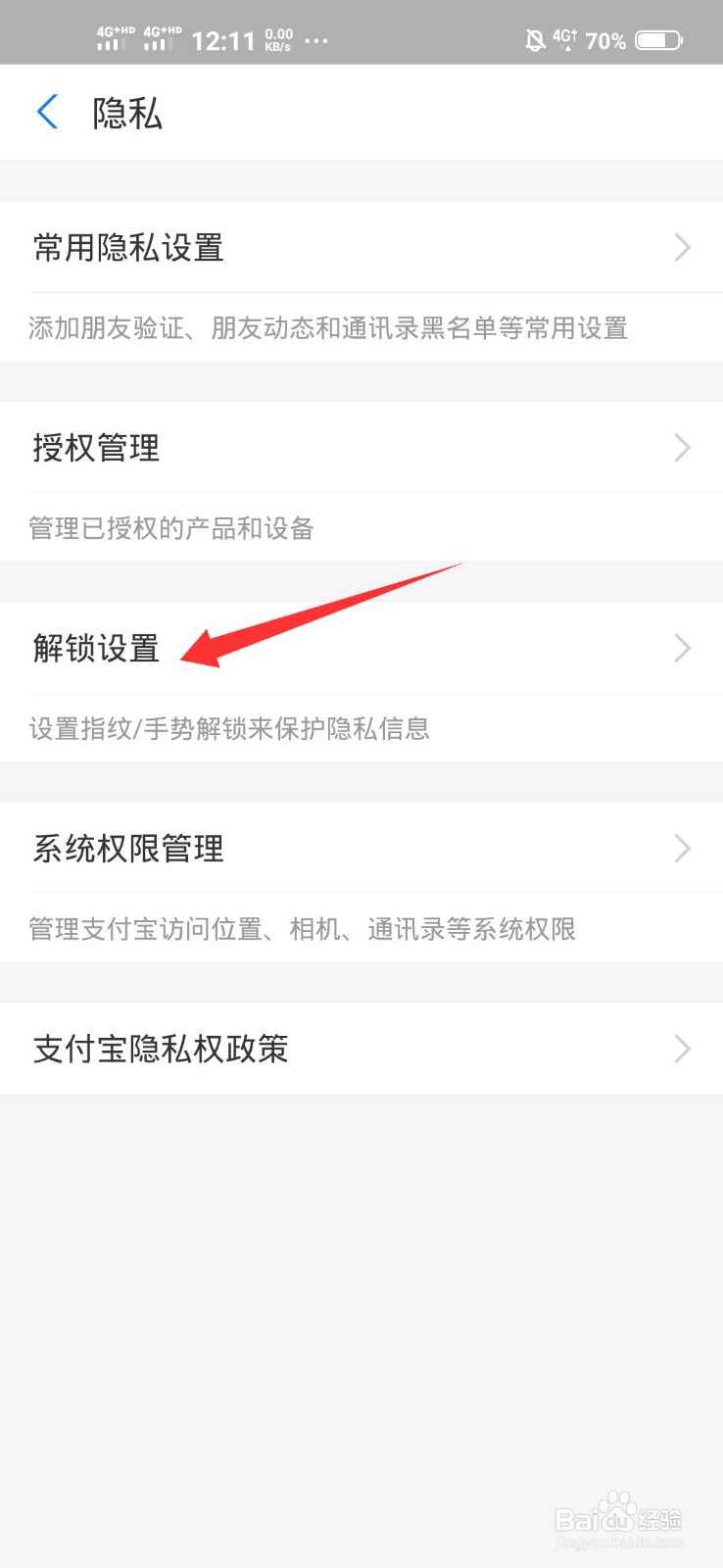Open 解锁设置 using its chevron arrow

coord(683,648)
